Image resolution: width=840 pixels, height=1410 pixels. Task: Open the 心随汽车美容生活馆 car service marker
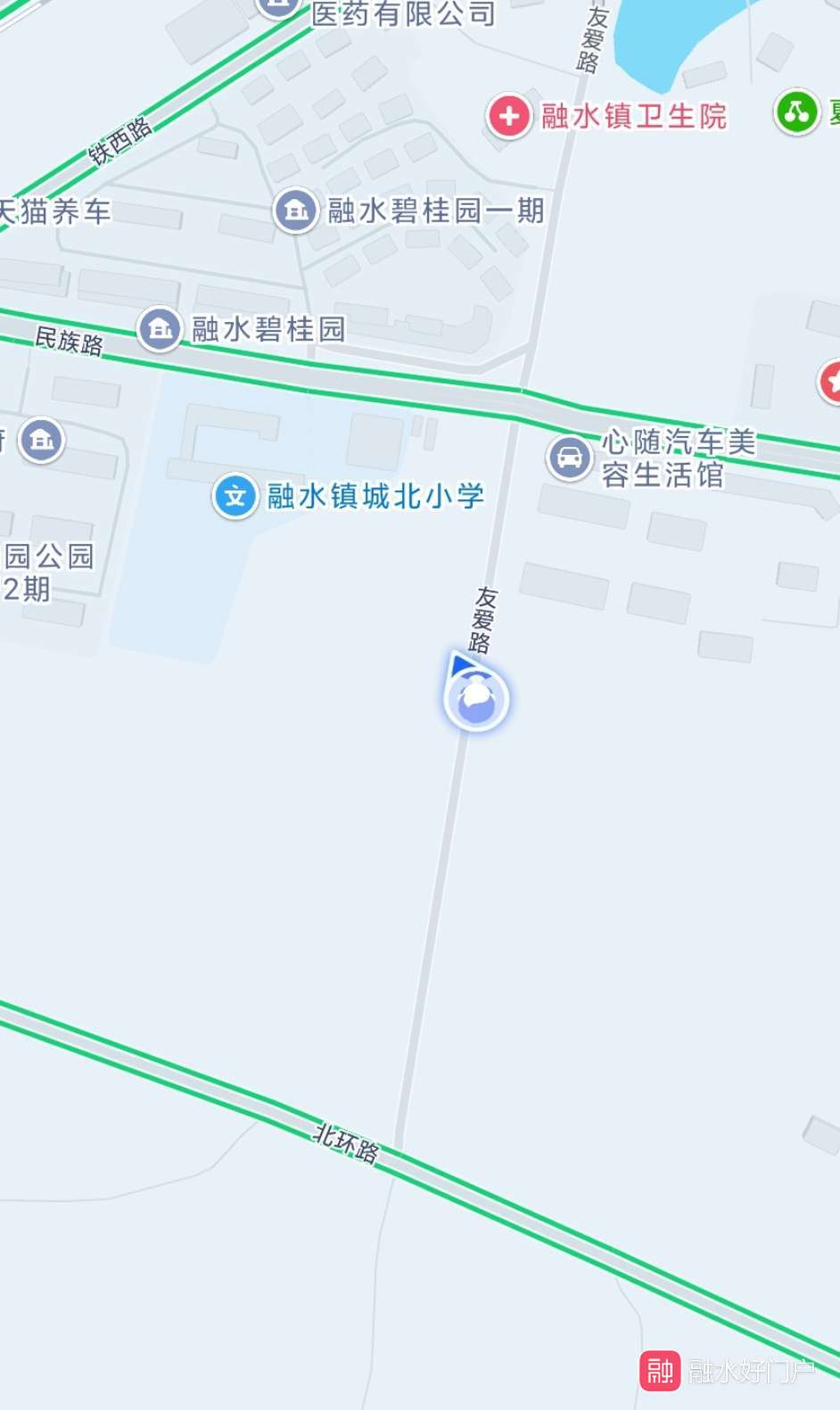click(569, 458)
